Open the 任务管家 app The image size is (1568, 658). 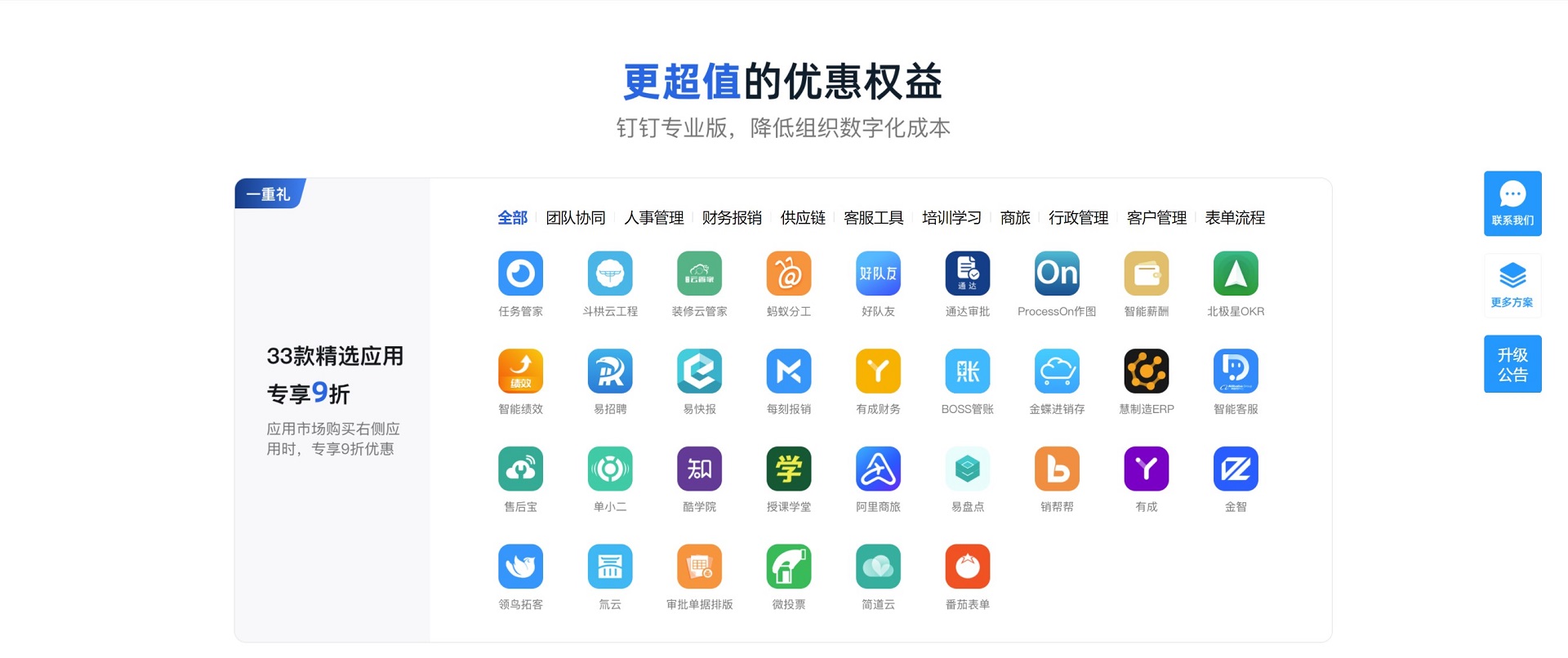520,273
